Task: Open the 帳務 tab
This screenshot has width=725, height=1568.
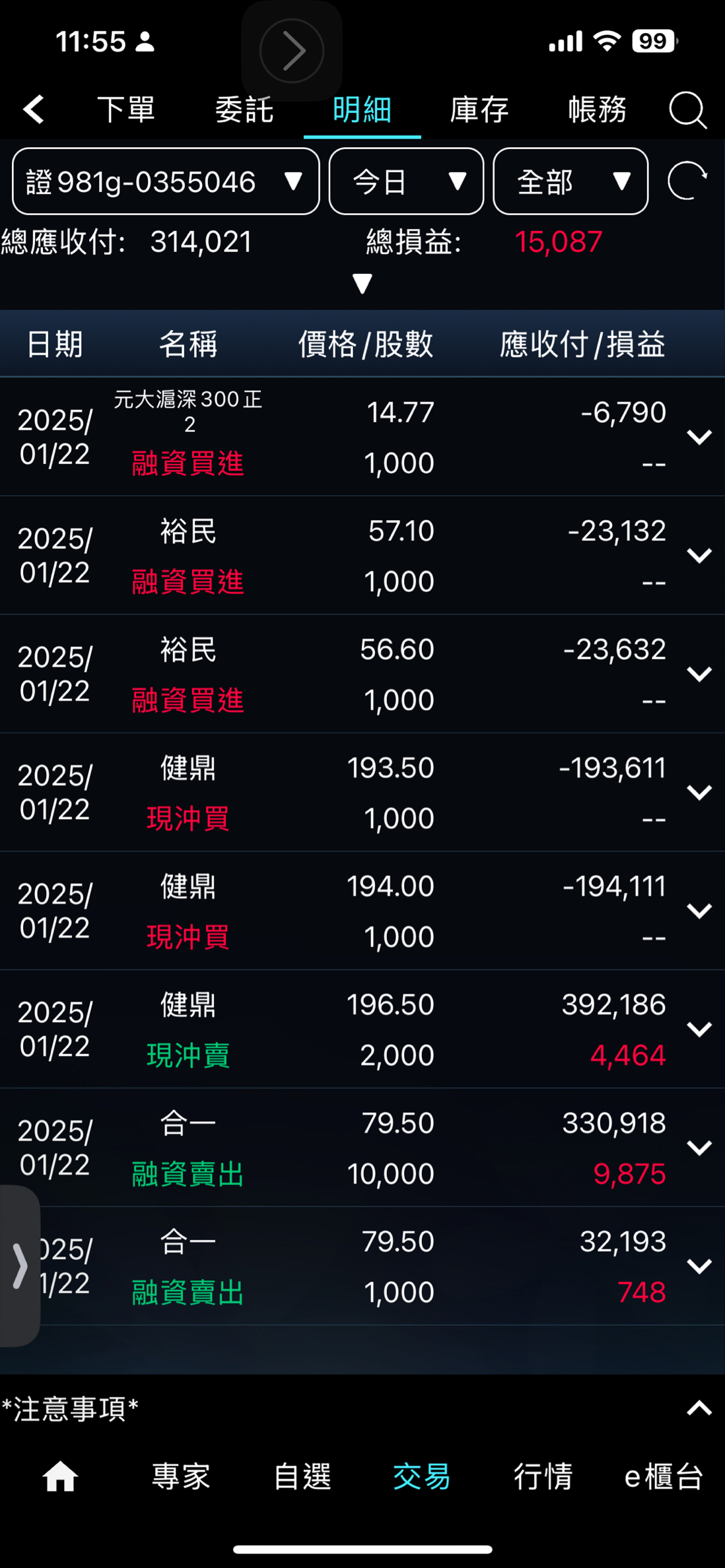Action: pyautogui.click(x=597, y=110)
